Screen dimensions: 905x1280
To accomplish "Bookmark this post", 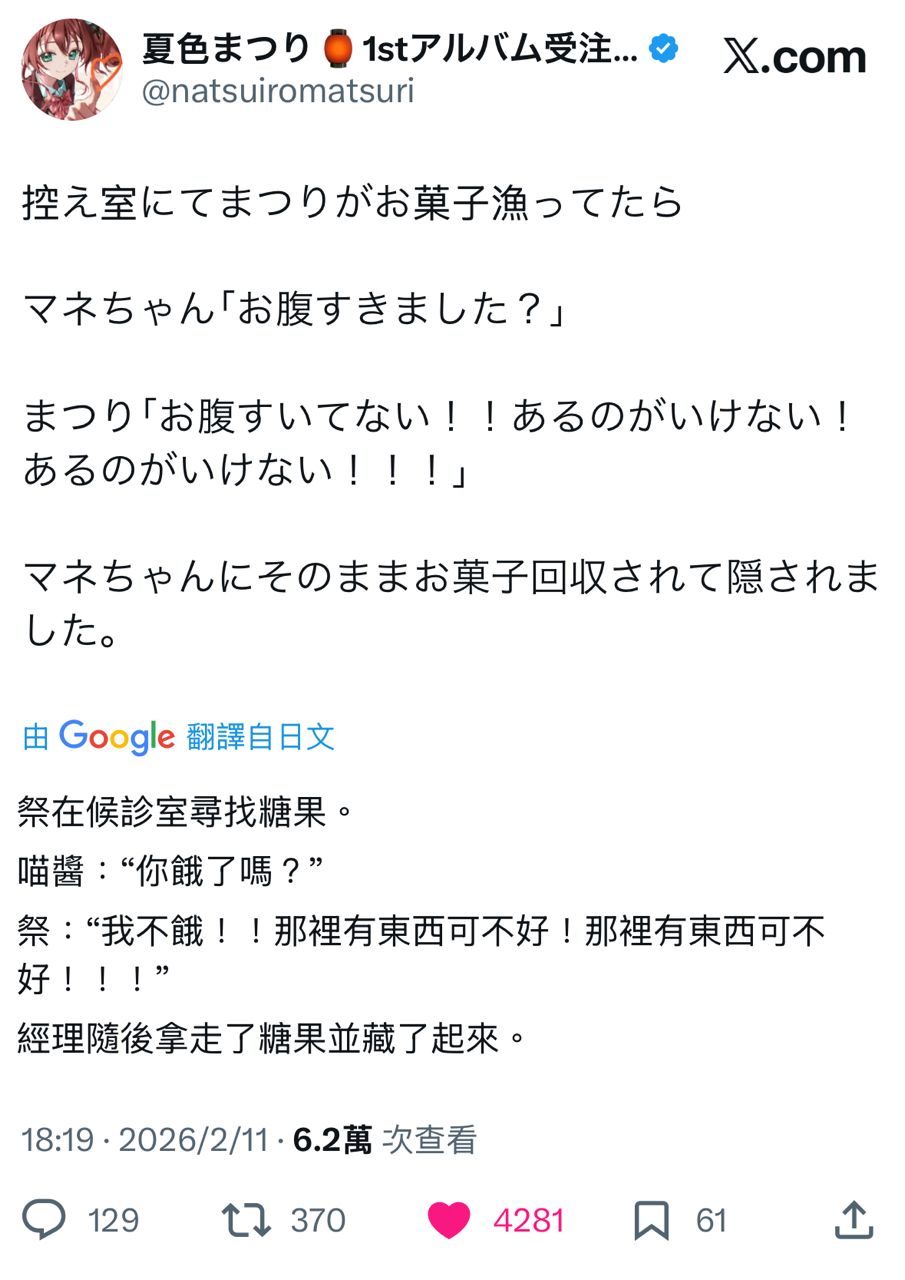I will pyautogui.click(x=651, y=1220).
